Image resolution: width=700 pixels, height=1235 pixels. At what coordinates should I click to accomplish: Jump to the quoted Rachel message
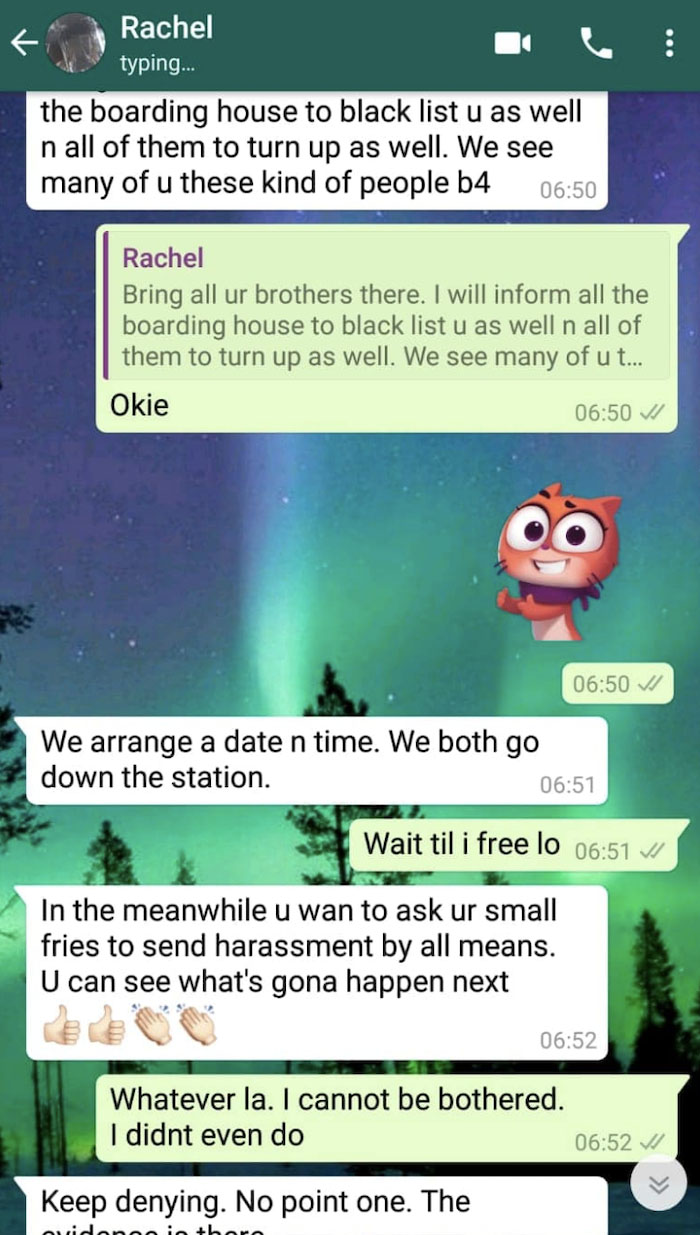pos(386,307)
